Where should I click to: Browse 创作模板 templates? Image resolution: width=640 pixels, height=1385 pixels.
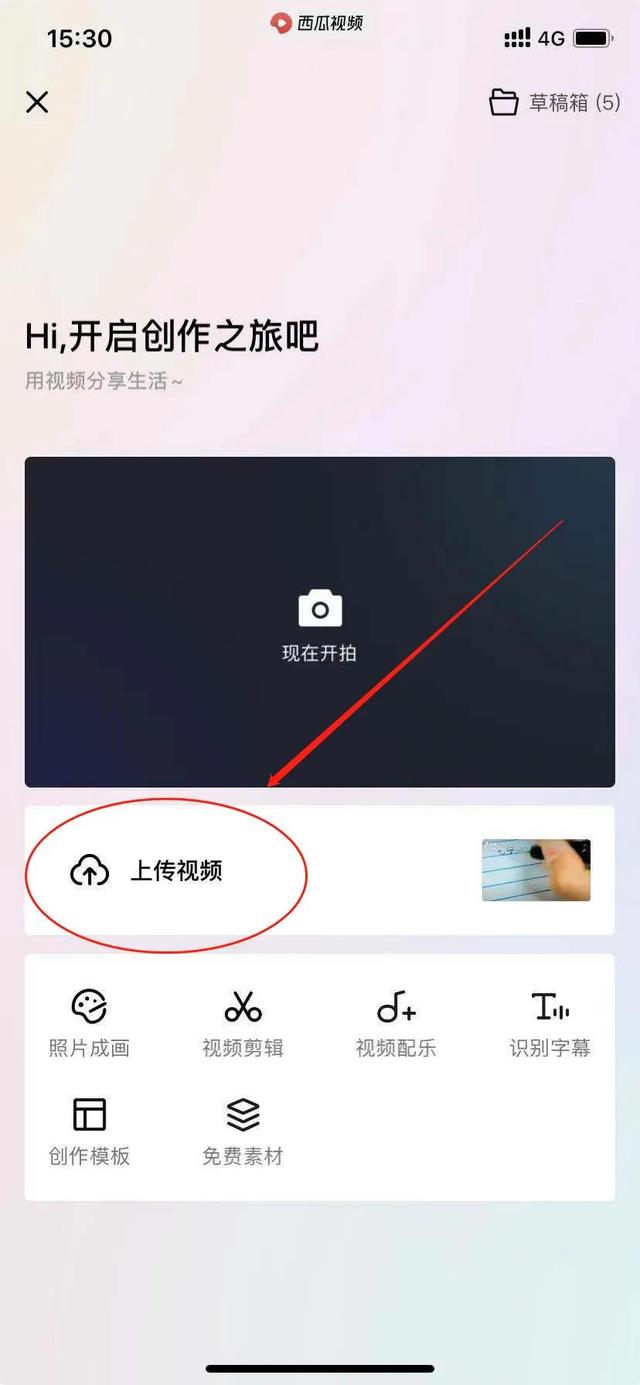[89, 1131]
